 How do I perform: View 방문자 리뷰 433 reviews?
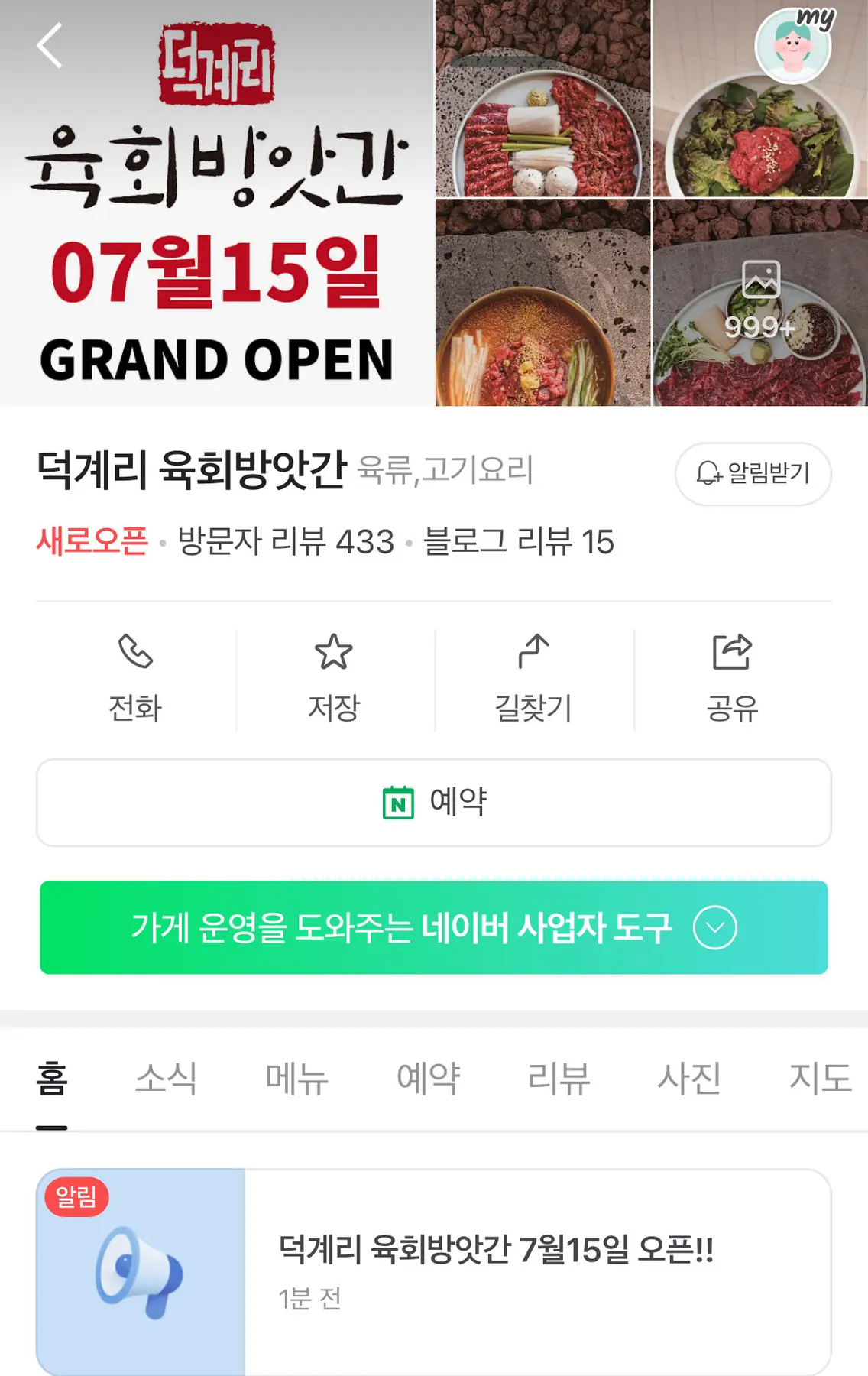click(x=286, y=542)
